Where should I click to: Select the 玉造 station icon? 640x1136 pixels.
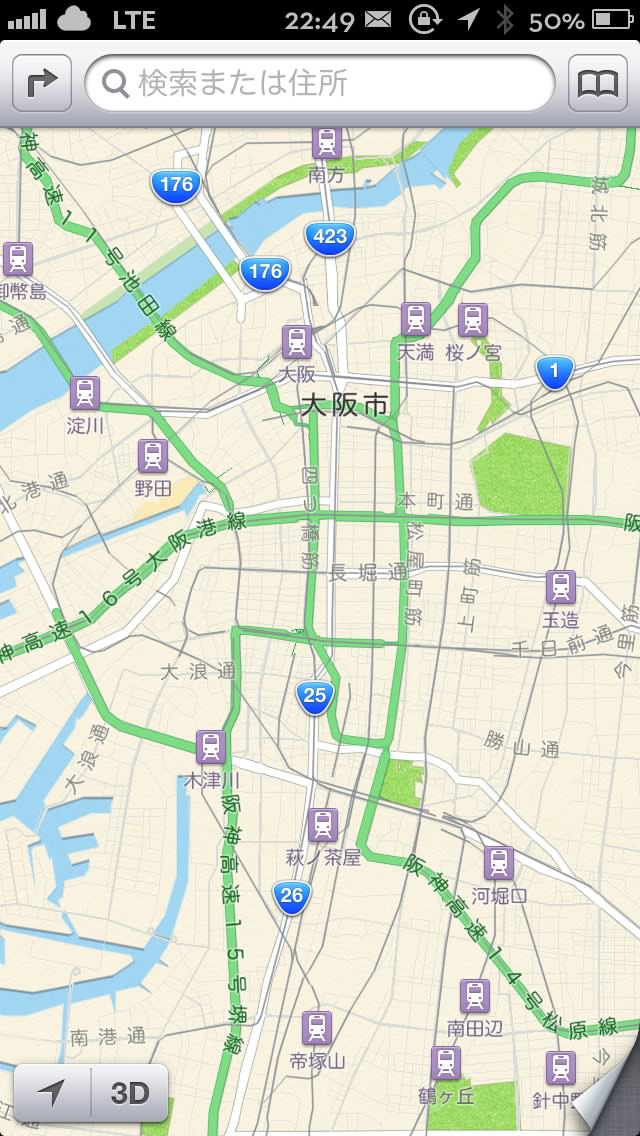pyautogui.click(x=561, y=587)
